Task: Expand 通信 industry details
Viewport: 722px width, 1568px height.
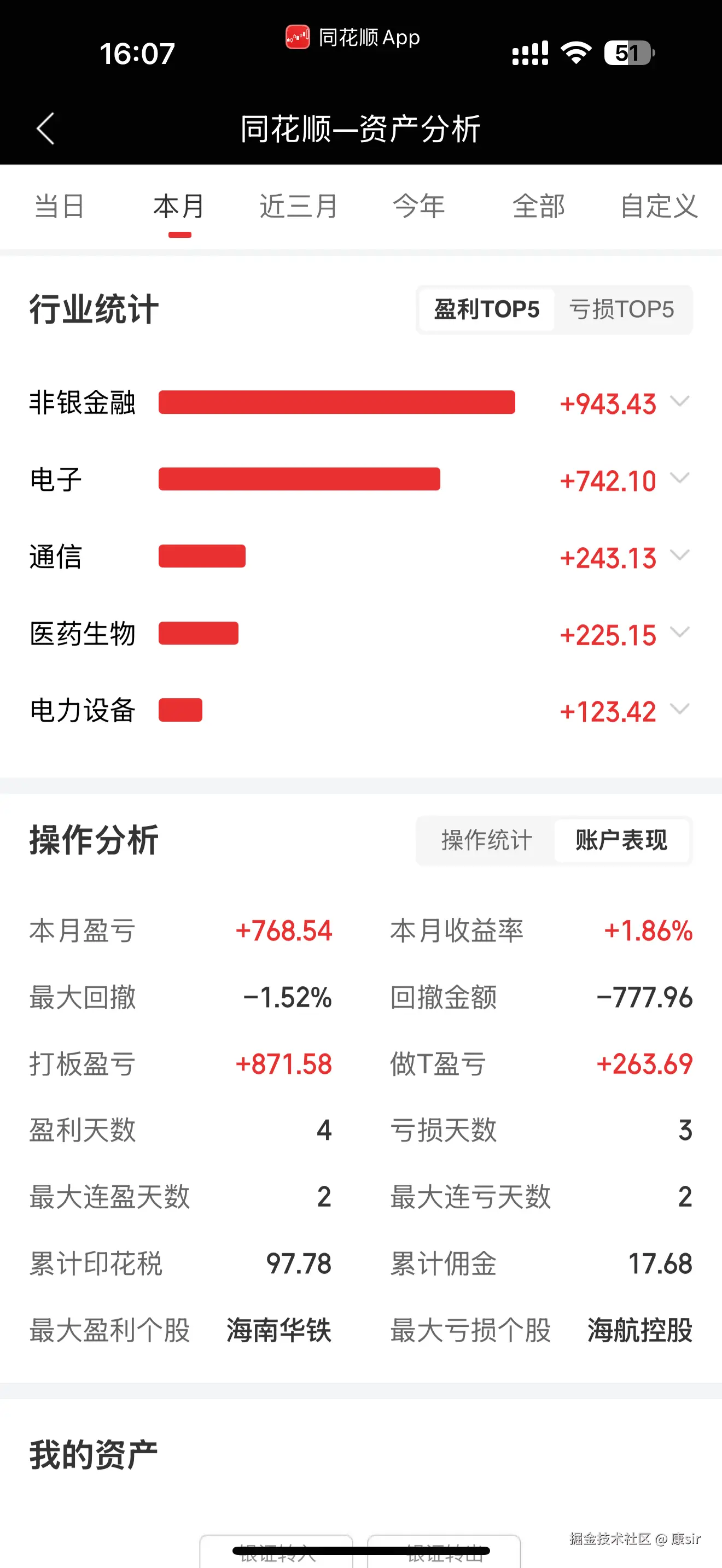Action: [x=680, y=555]
